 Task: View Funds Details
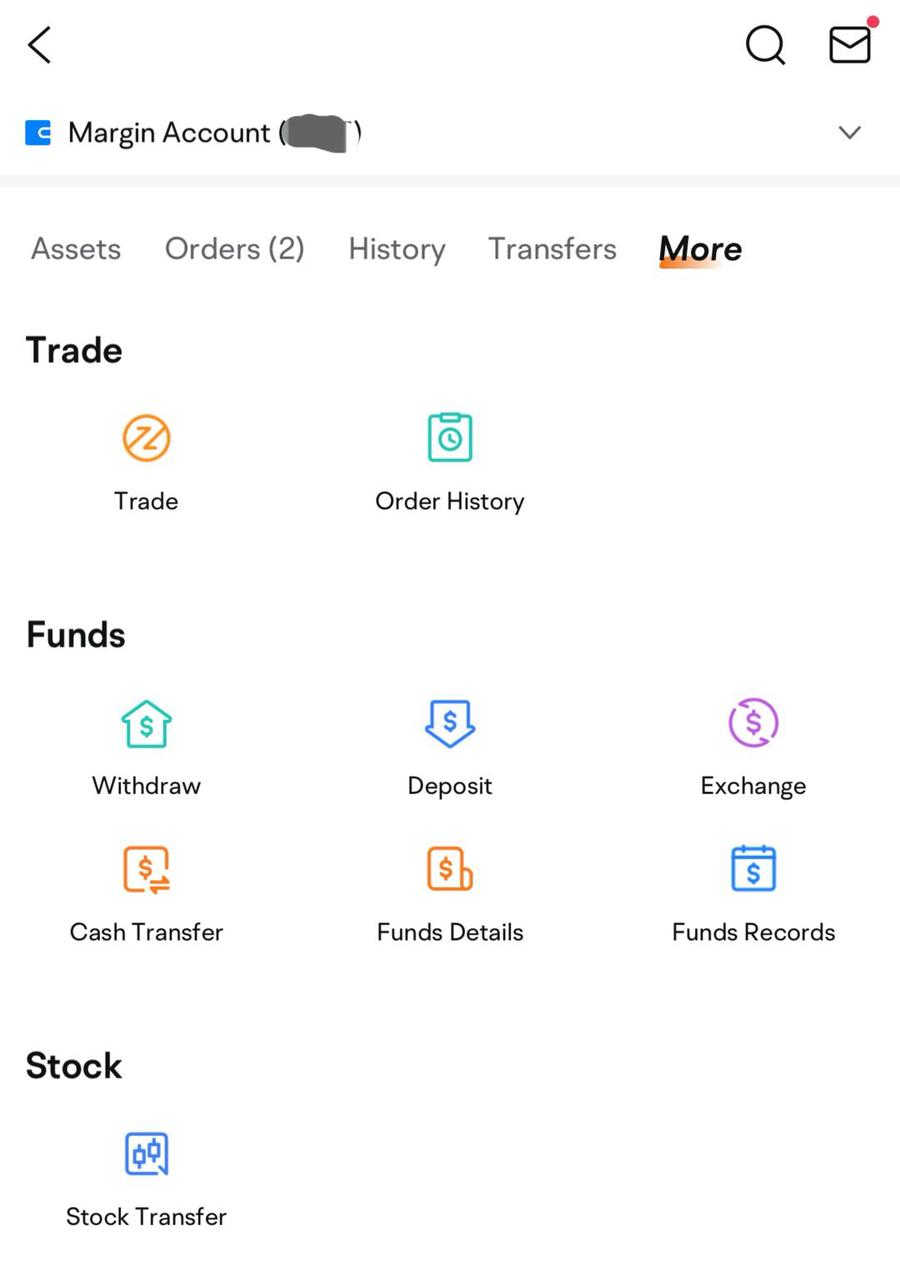coord(450,892)
